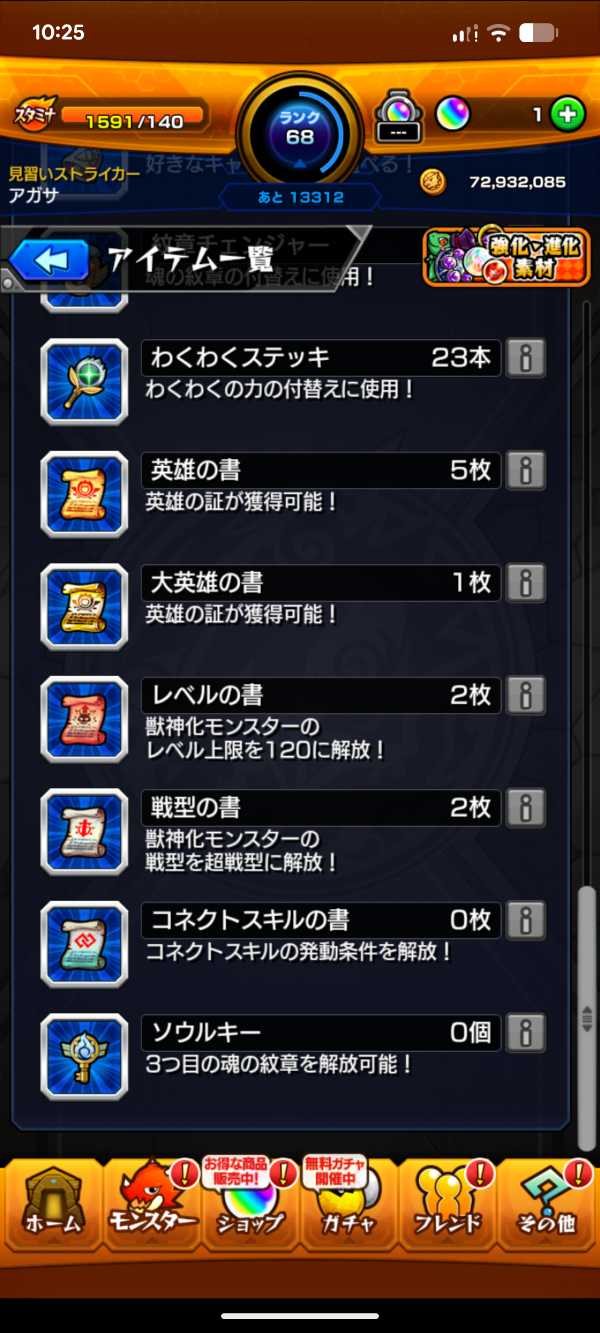Tap the item list scrollbar handle
The image size is (600, 1333).
pyautogui.click(x=588, y=1015)
